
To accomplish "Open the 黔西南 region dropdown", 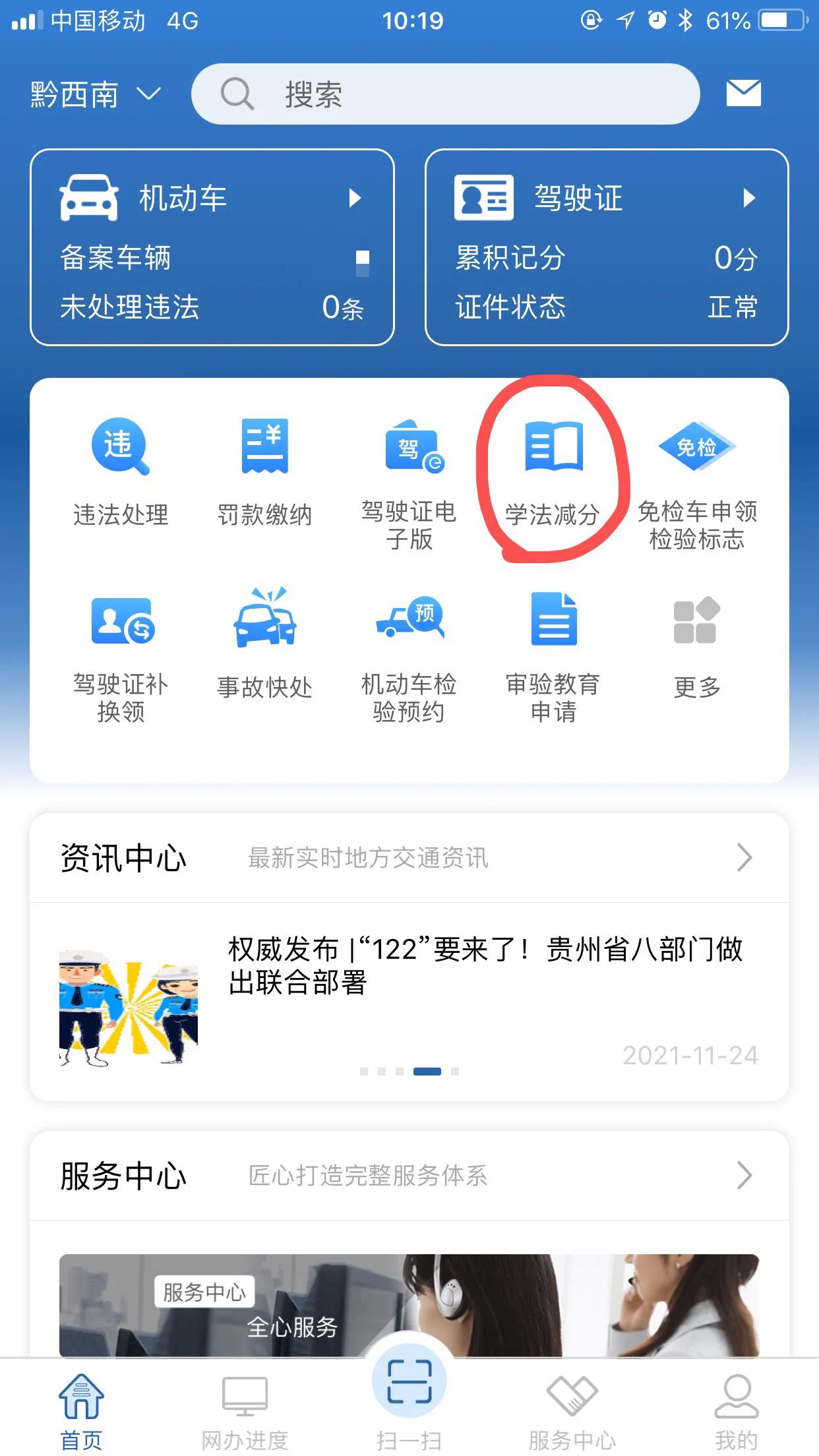I will [x=95, y=94].
